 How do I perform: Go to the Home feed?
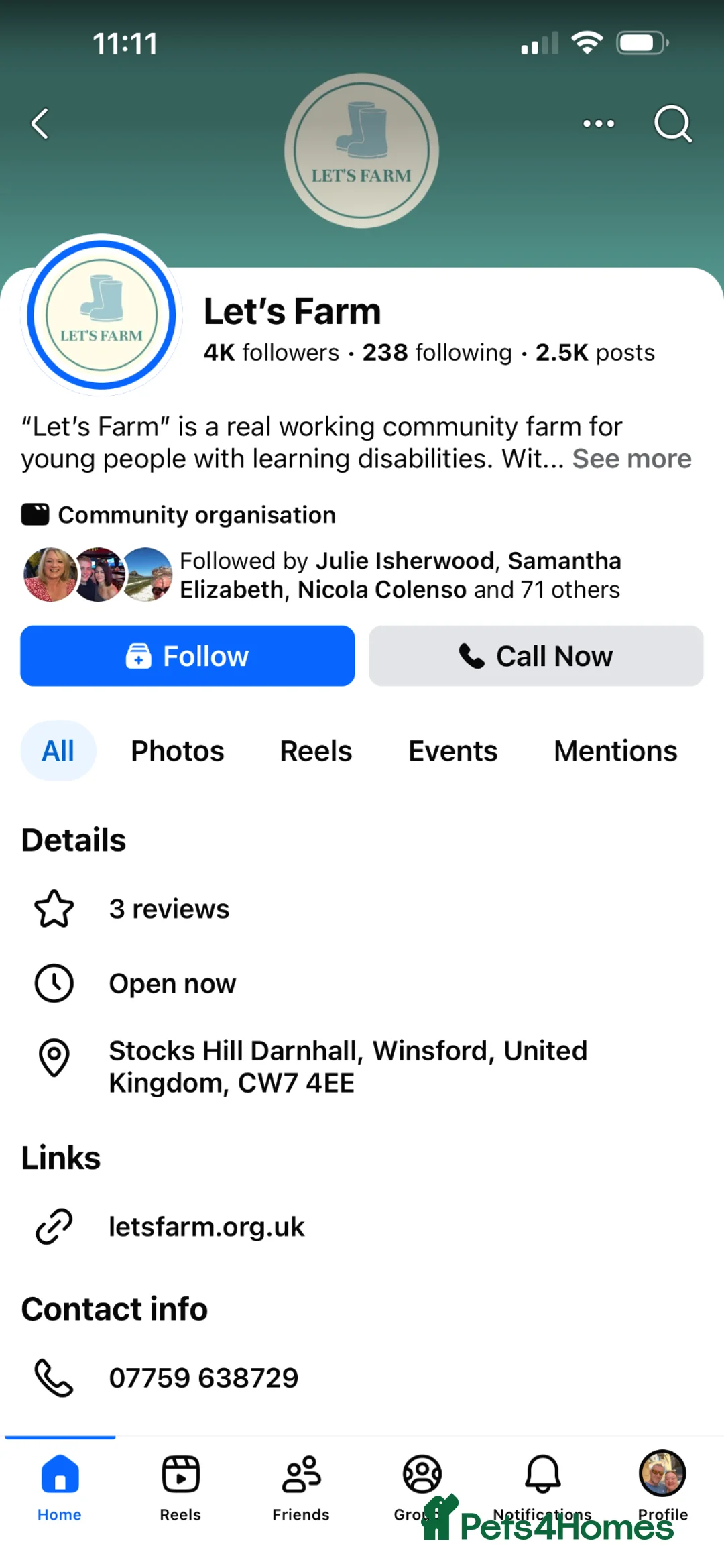point(60,1486)
